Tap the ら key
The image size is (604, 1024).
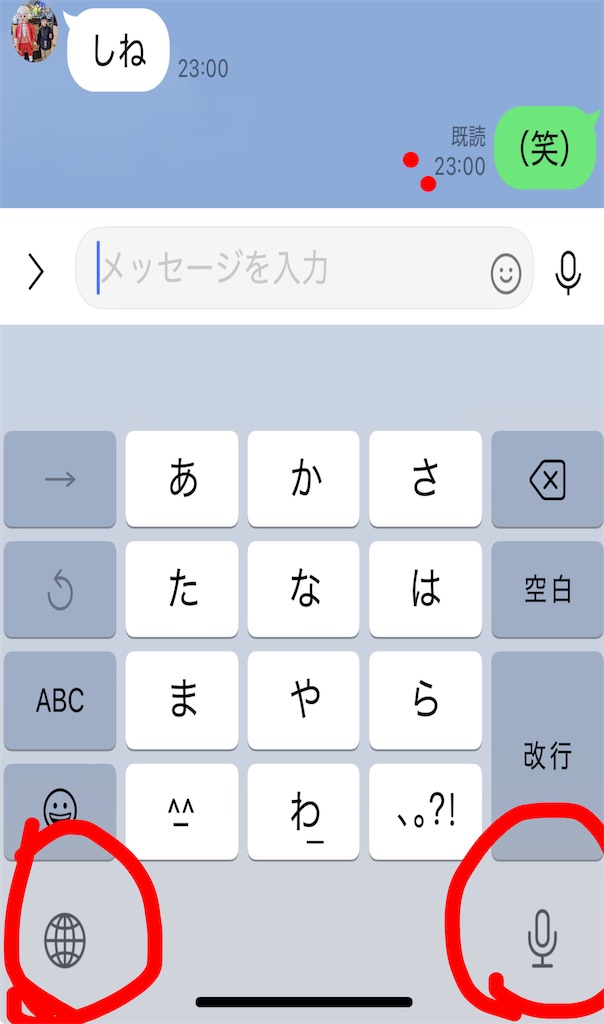(x=426, y=700)
